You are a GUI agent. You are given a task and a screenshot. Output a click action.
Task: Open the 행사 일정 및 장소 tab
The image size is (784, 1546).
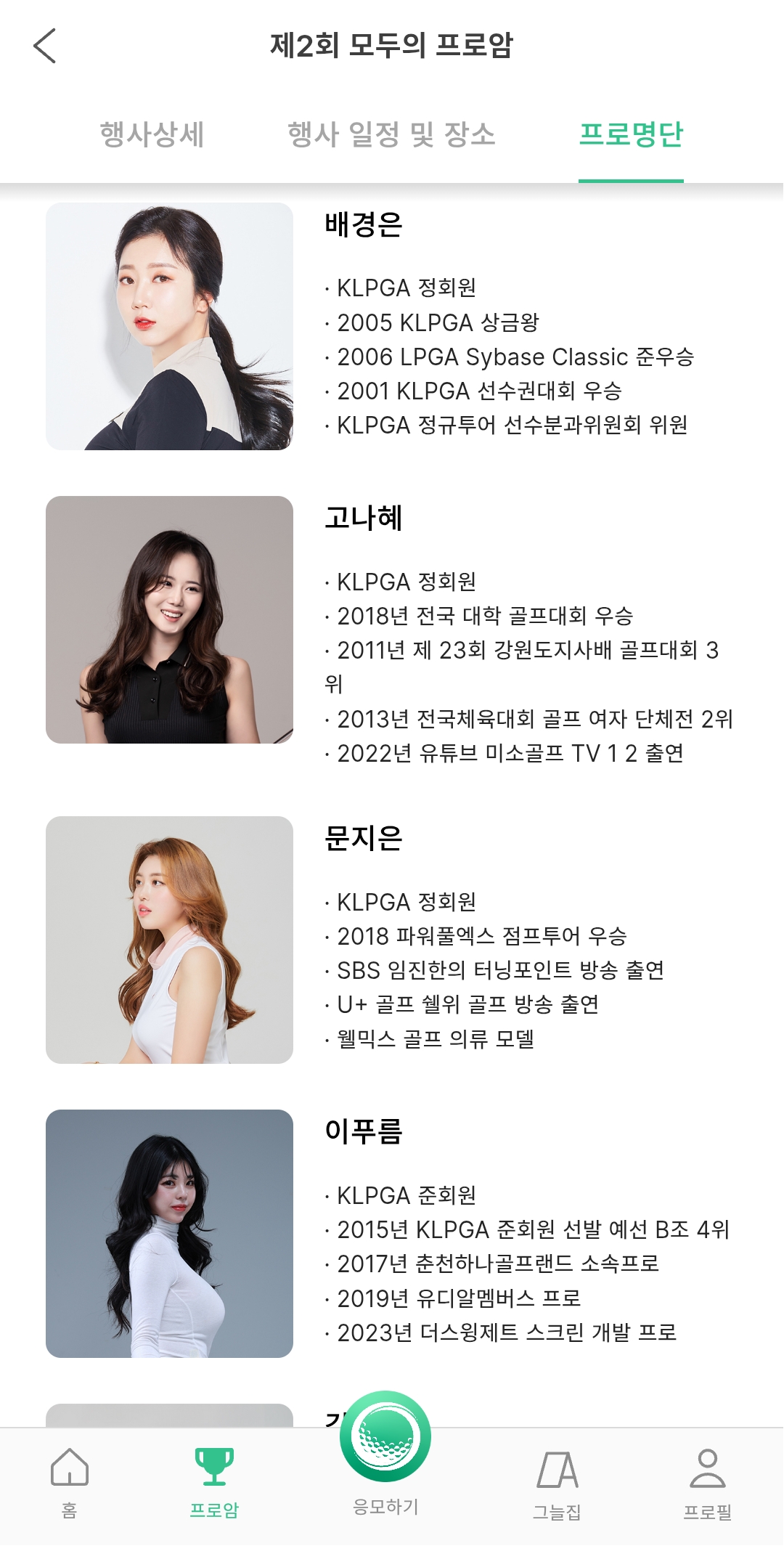pyautogui.click(x=391, y=134)
